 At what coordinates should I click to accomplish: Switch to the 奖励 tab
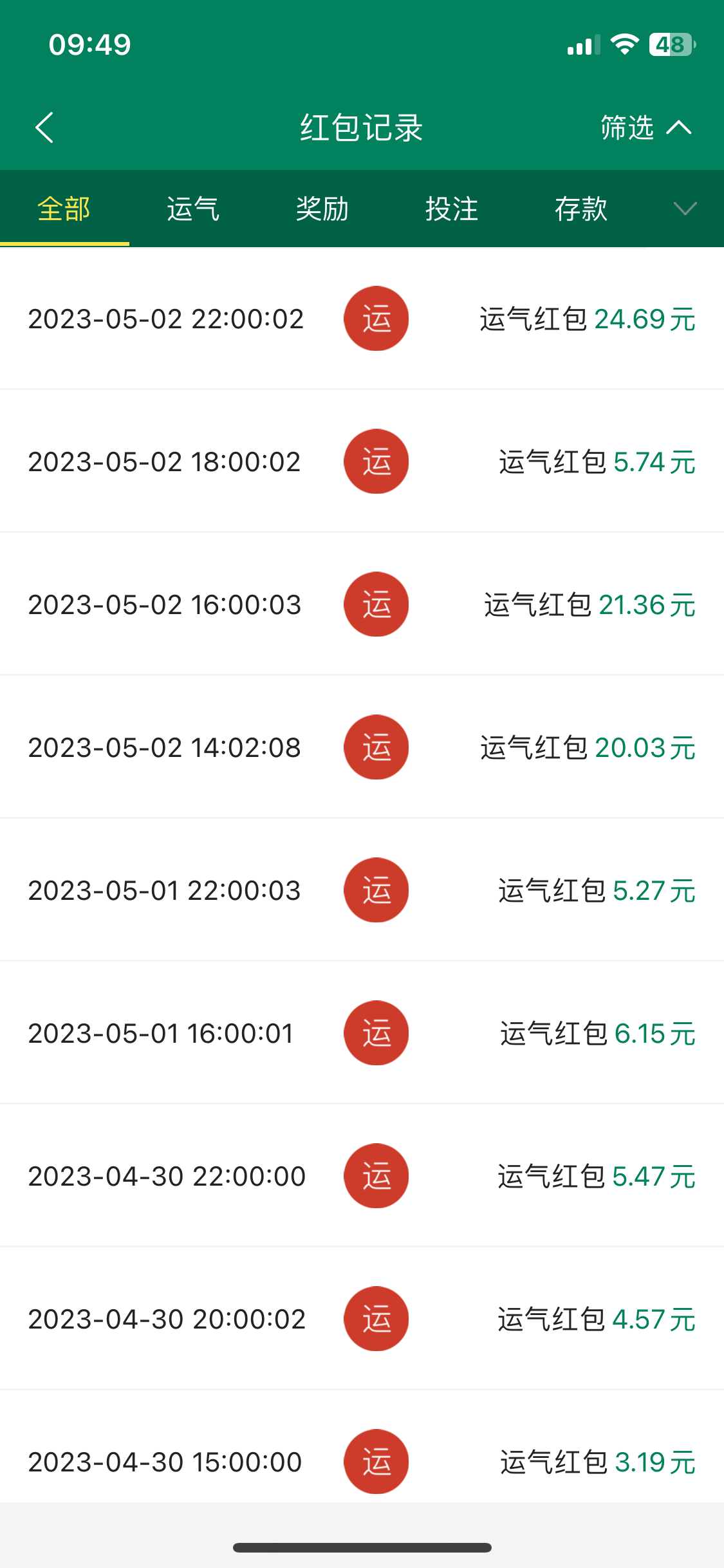(322, 209)
